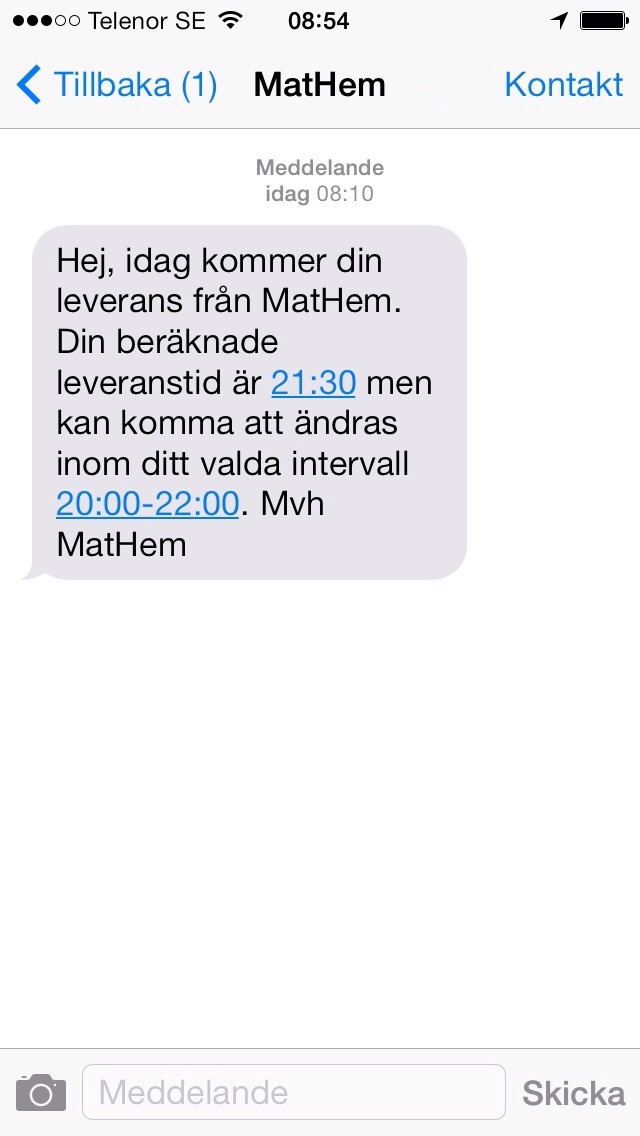Open the 20:00-22:00 interval link
The width and height of the screenshot is (640, 1136).
(147, 503)
